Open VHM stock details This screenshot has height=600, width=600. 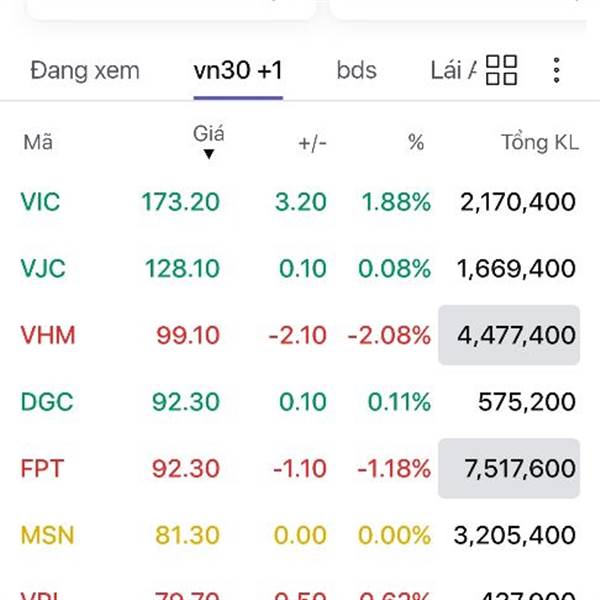(x=47, y=335)
